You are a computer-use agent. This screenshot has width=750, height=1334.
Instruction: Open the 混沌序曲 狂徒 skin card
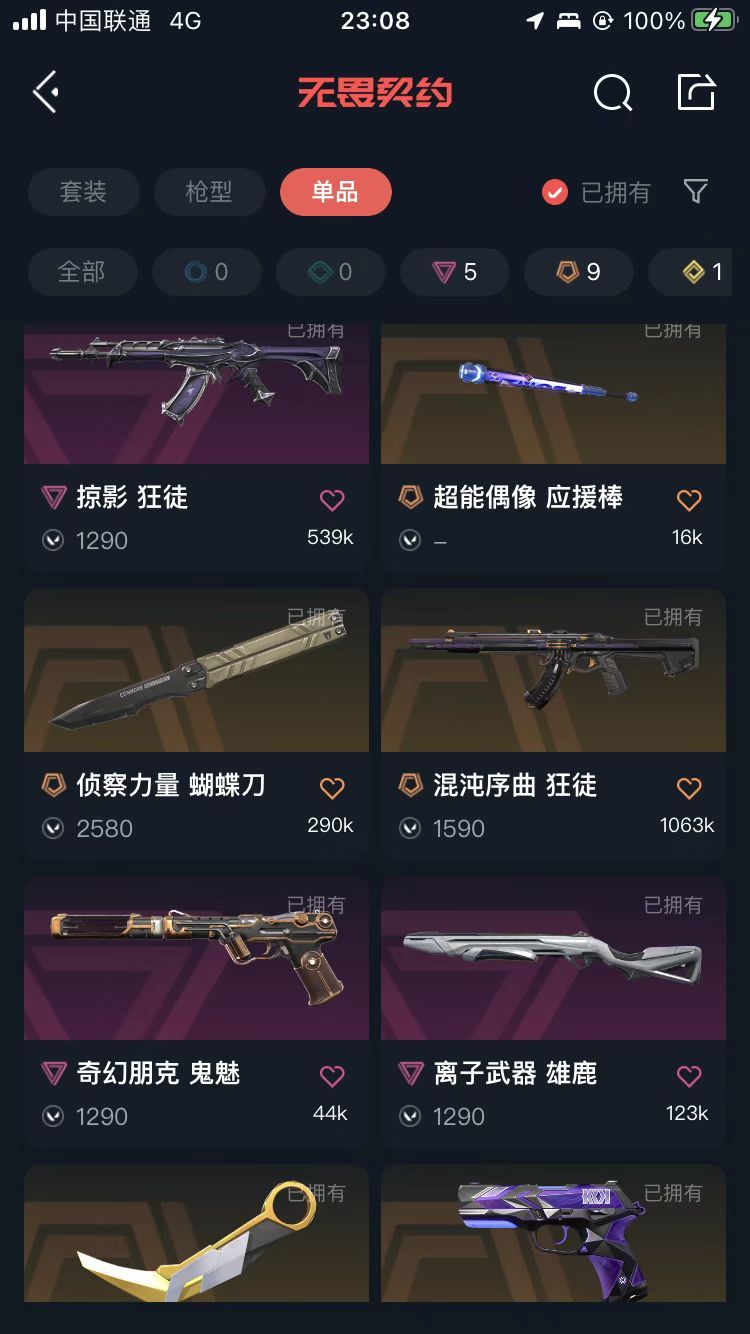(x=553, y=724)
